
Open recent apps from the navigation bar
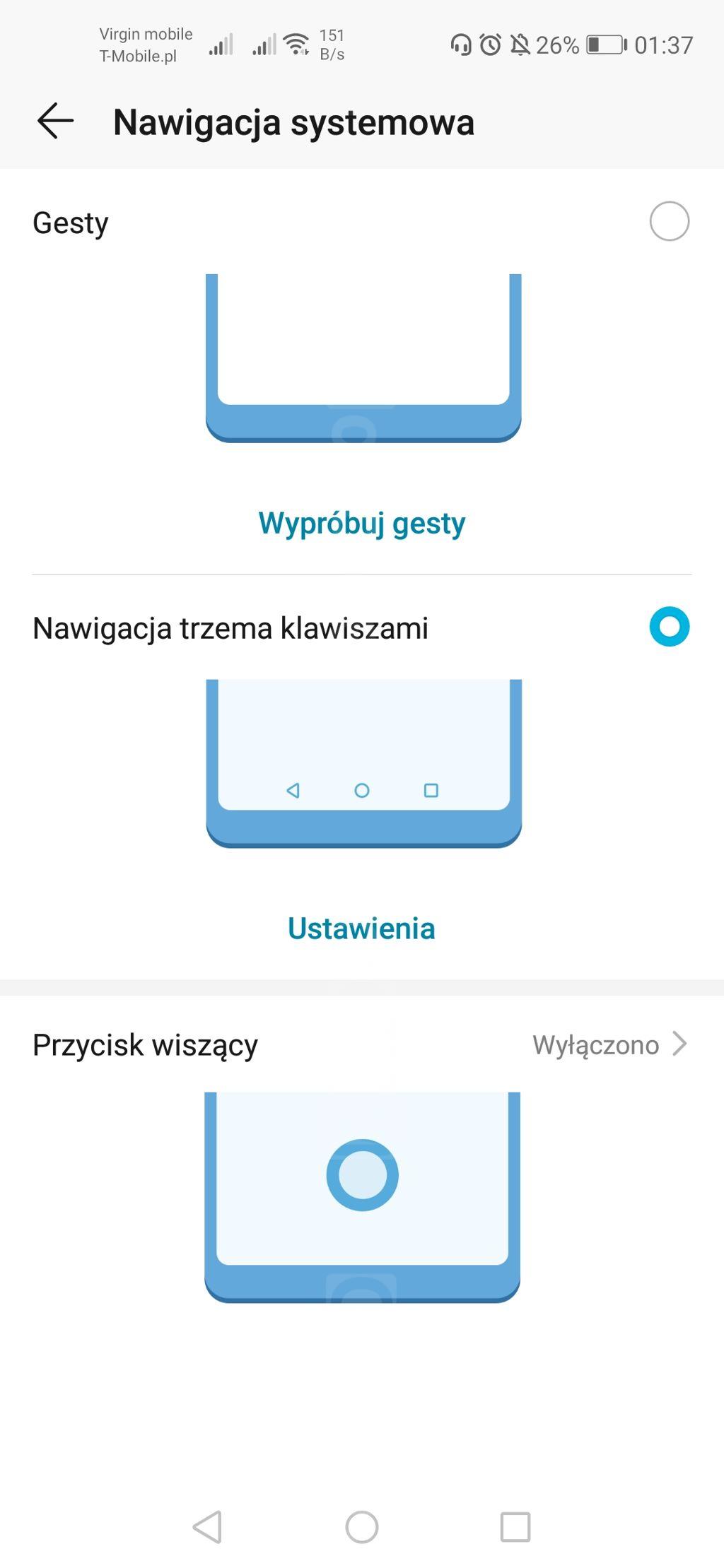coord(515,1526)
